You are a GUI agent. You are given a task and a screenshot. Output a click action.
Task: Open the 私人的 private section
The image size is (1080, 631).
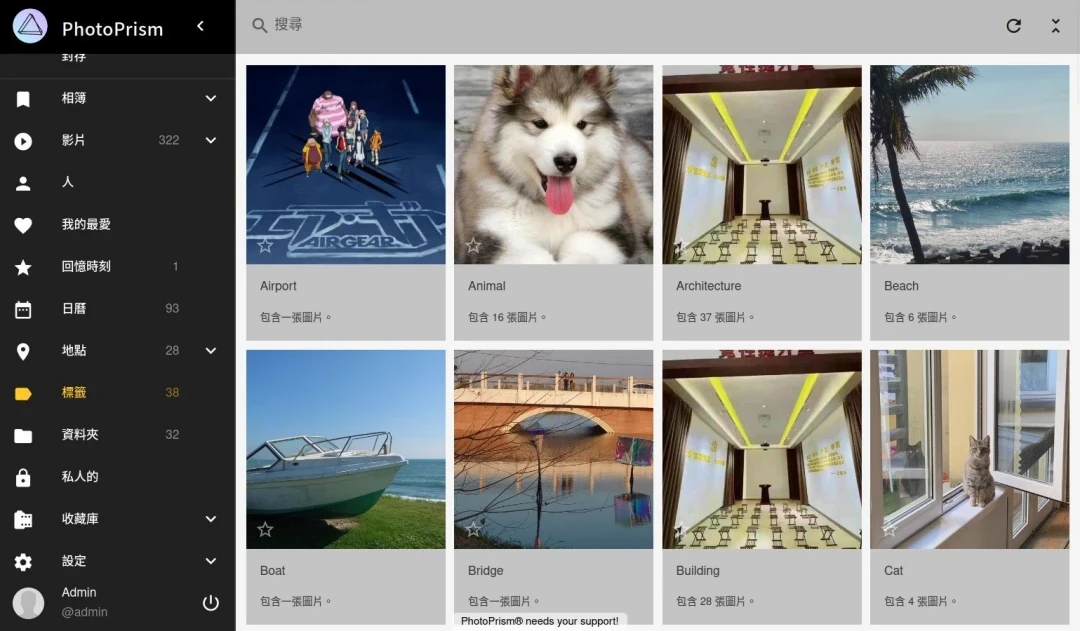pyautogui.click(x=80, y=476)
